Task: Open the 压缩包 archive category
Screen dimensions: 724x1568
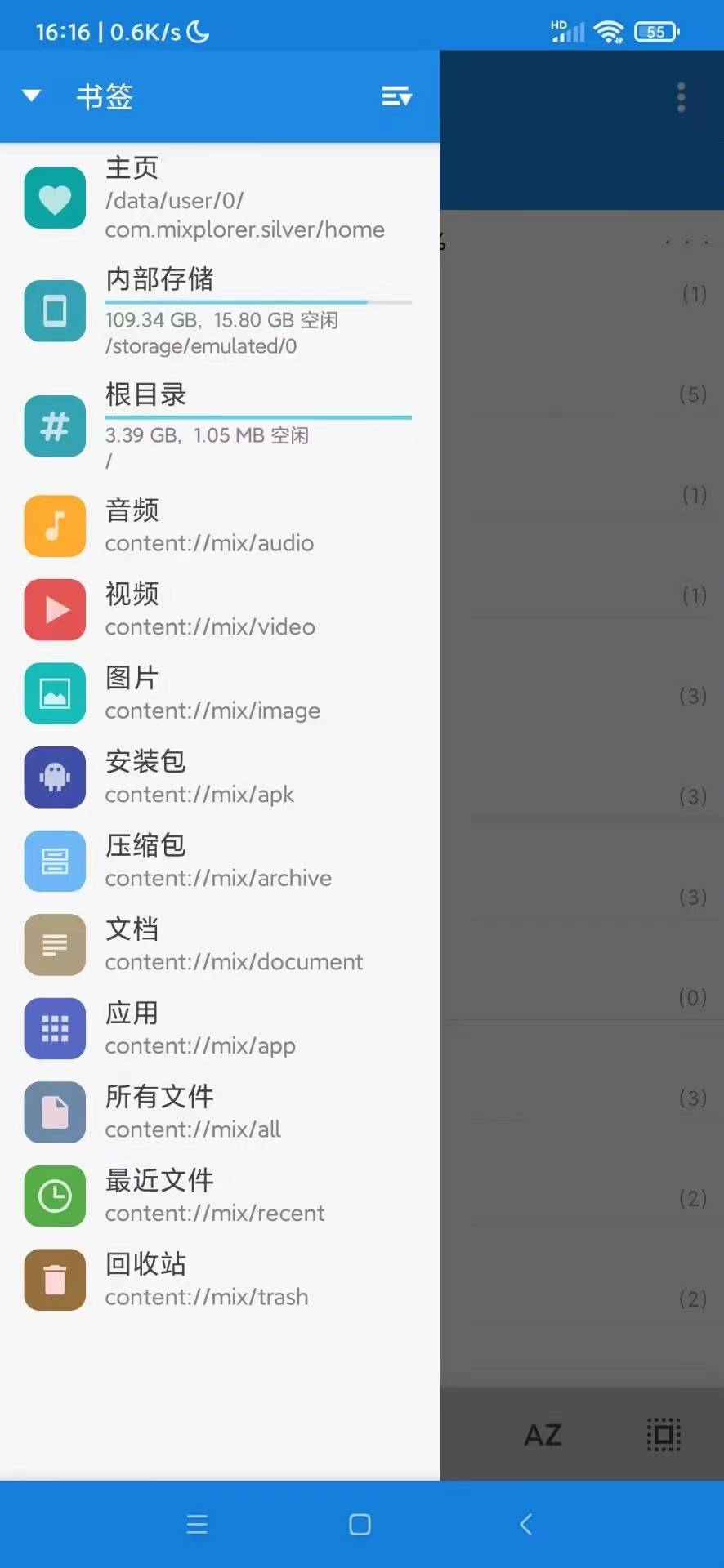Action: pyautogui.click(x=219, y=861)
